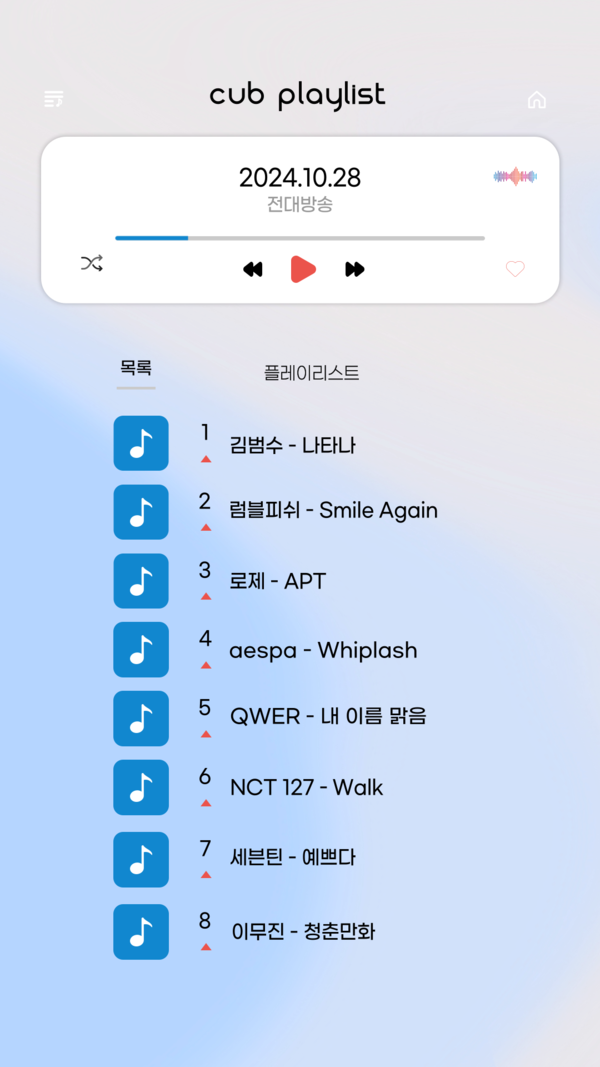
Task: Select 럼블피쉬 - Smile Again
Action: [x=333, y=510]
